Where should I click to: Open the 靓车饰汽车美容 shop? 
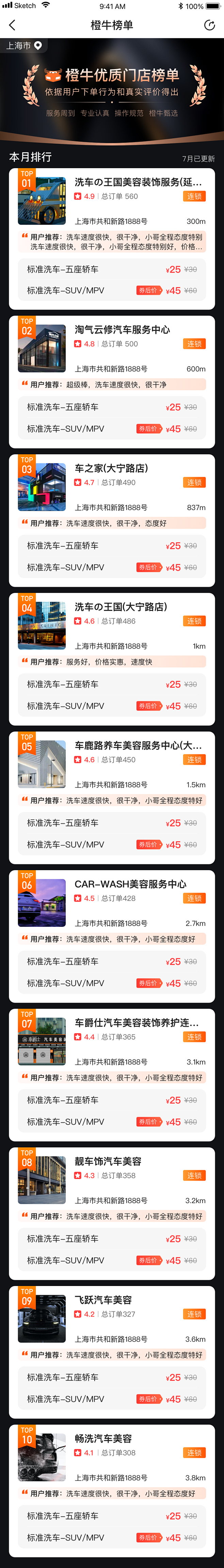tap(108, 1161)
